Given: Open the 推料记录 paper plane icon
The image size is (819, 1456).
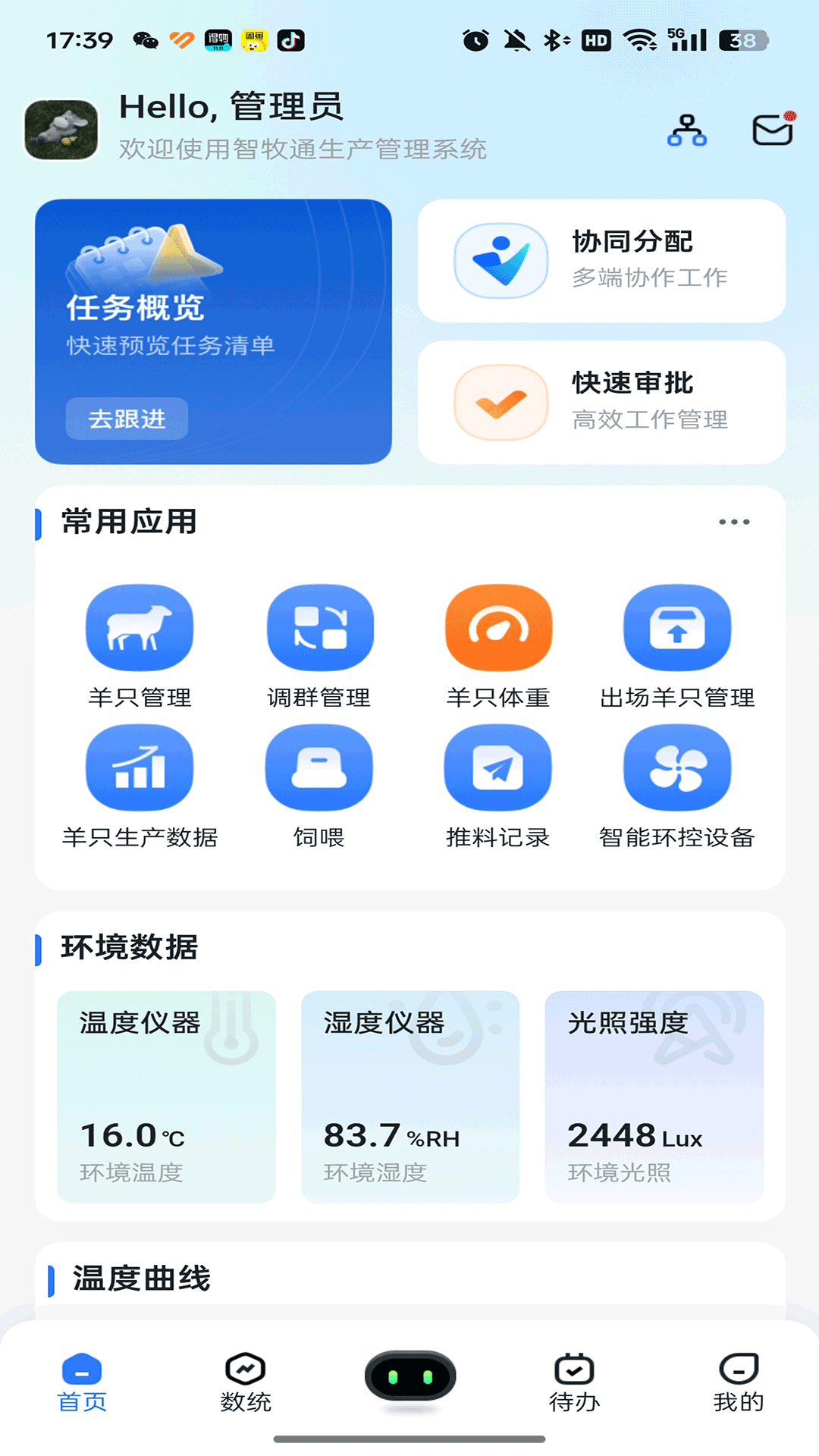Looking at the screenshot, I should pyautogui.click(x=498, y=767).
